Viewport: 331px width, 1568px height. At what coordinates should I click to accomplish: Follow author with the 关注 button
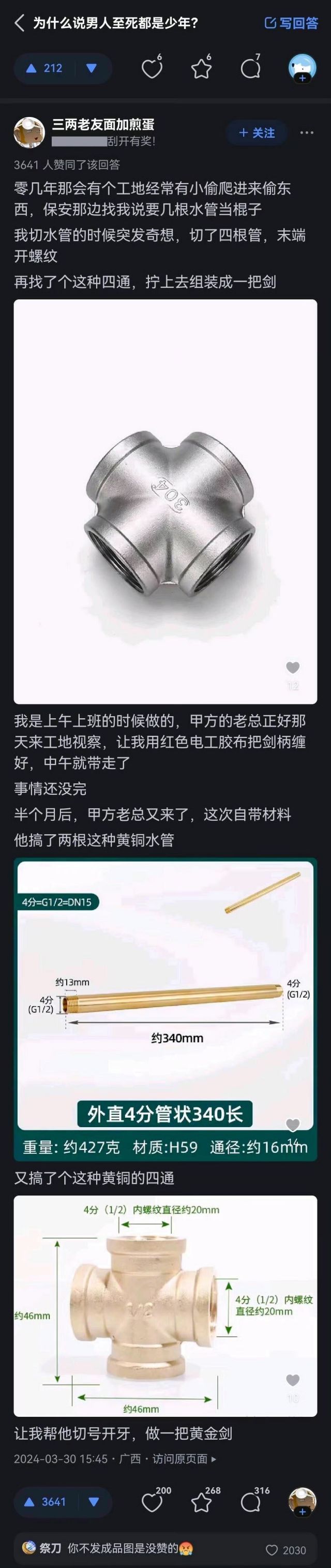coord(257,132)
